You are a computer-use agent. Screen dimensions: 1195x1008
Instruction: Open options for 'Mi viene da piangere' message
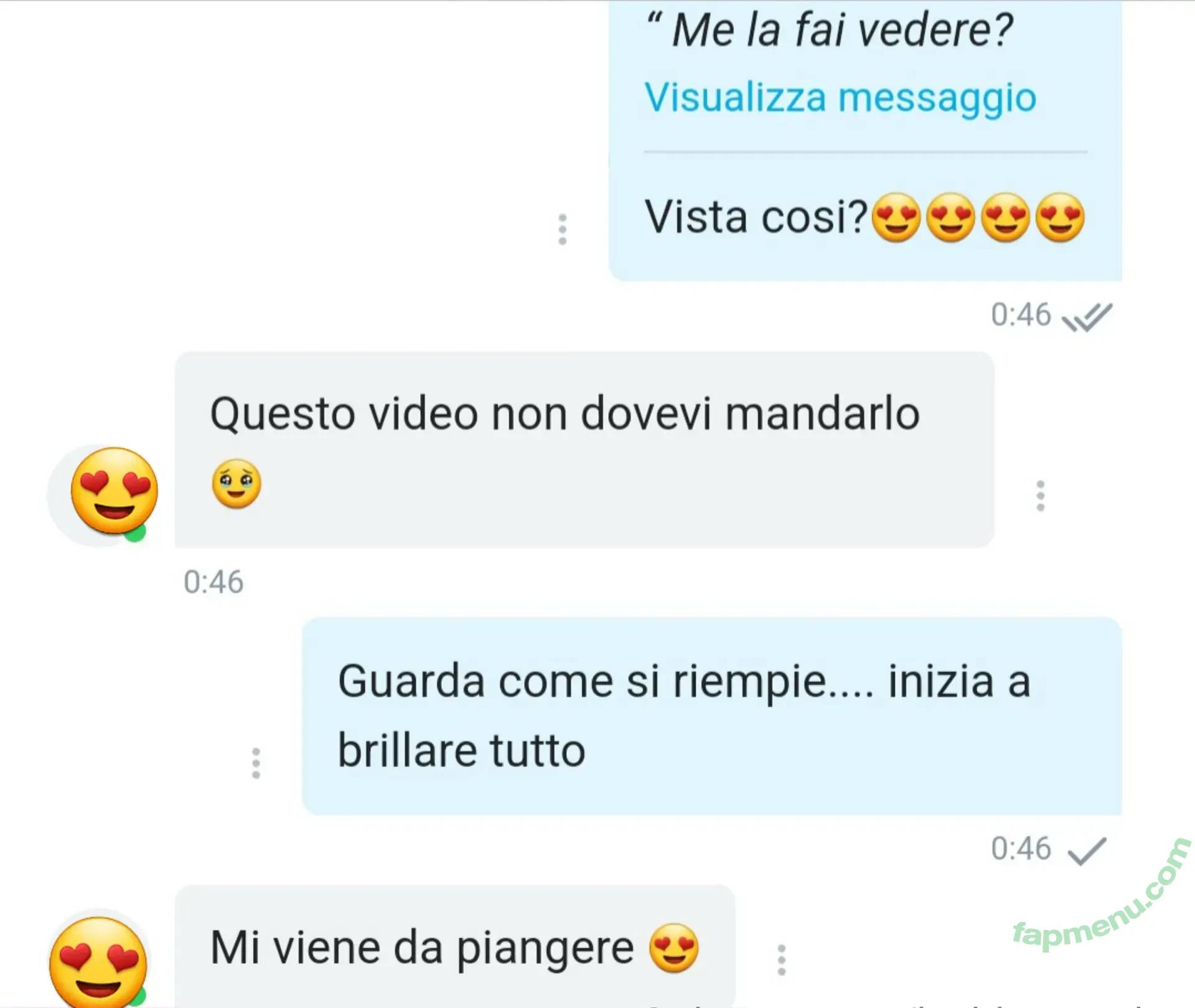click(x=782, y=960)
